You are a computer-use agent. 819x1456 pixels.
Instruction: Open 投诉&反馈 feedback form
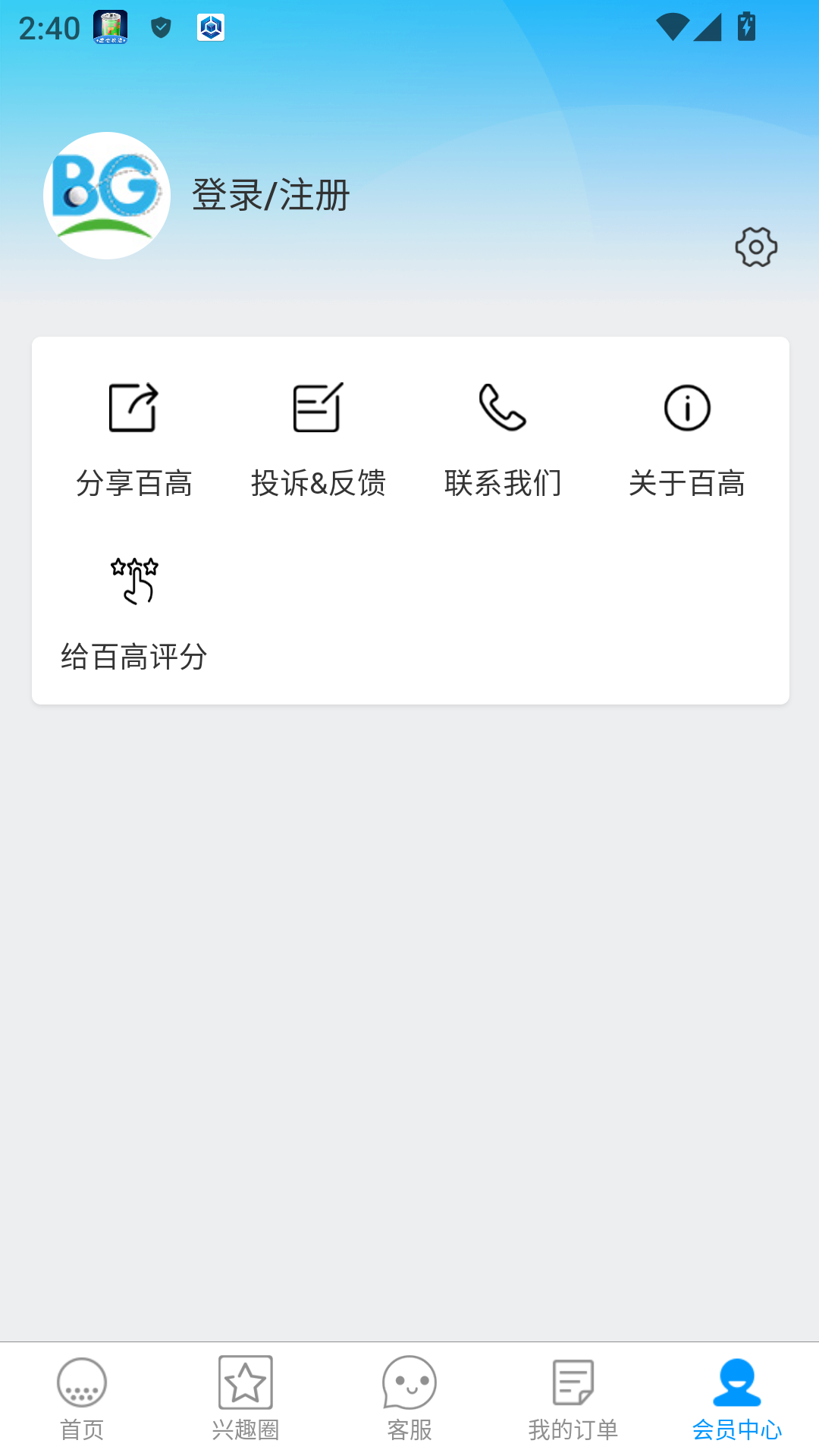tap(318, 408)
